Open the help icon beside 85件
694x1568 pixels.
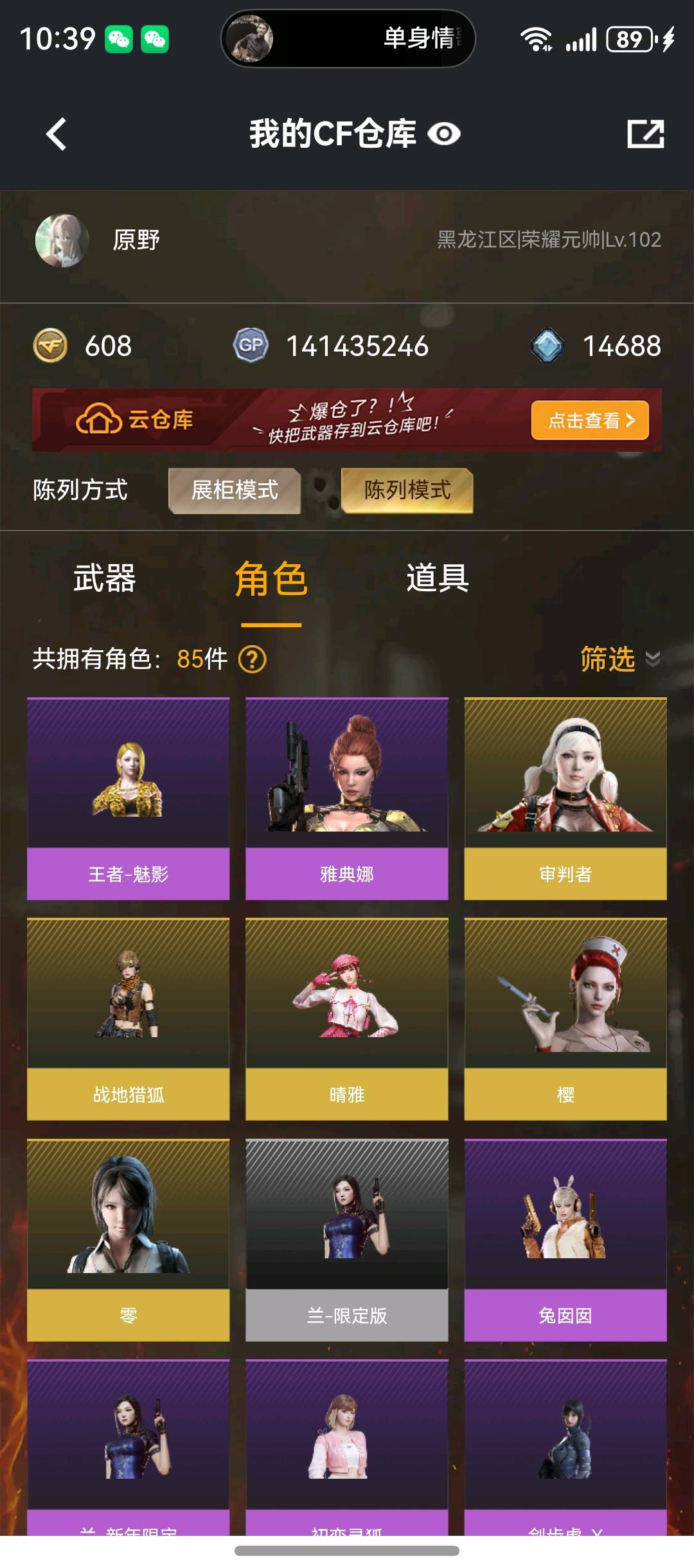tap(253, 659)
